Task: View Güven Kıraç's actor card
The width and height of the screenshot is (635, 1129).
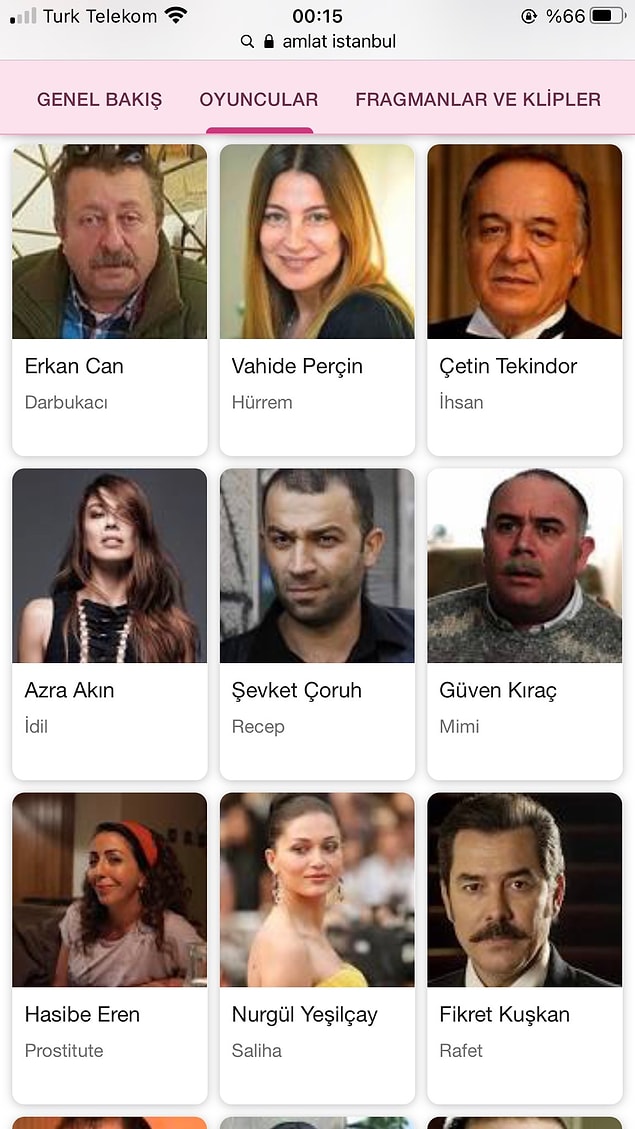Action: pos(524,622)
